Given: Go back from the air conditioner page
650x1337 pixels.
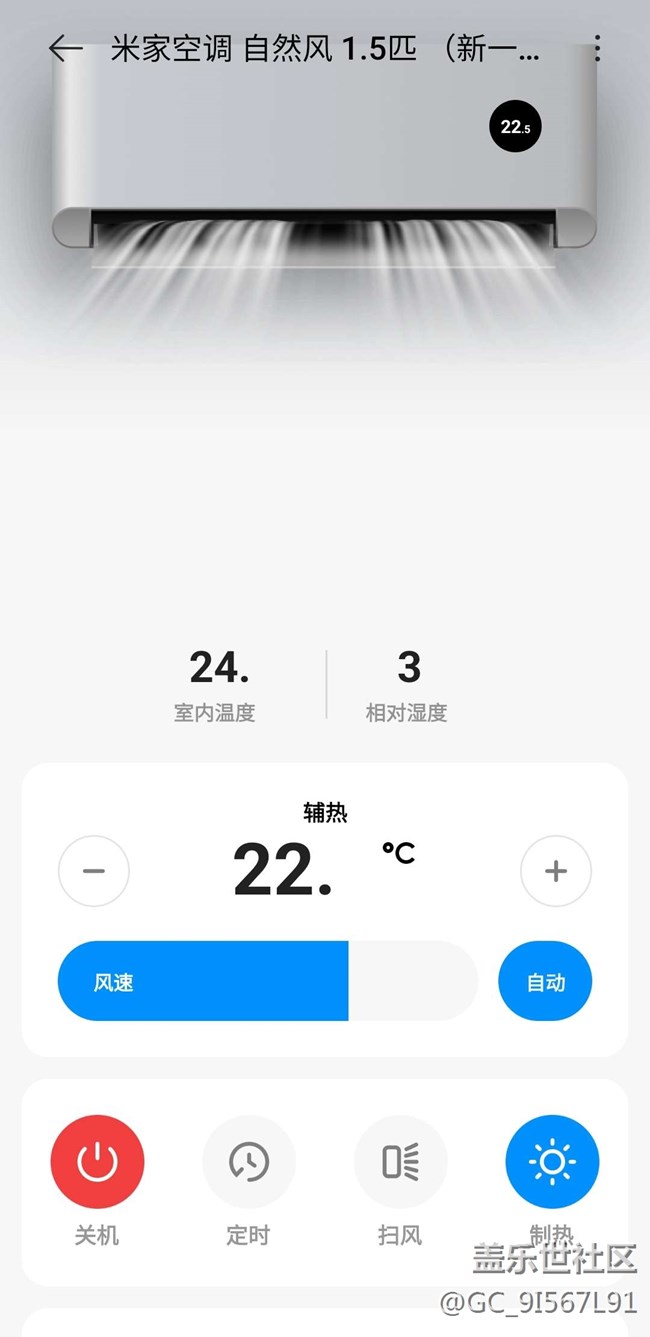Looking at the screenshot, I should (x=66, y=48).
